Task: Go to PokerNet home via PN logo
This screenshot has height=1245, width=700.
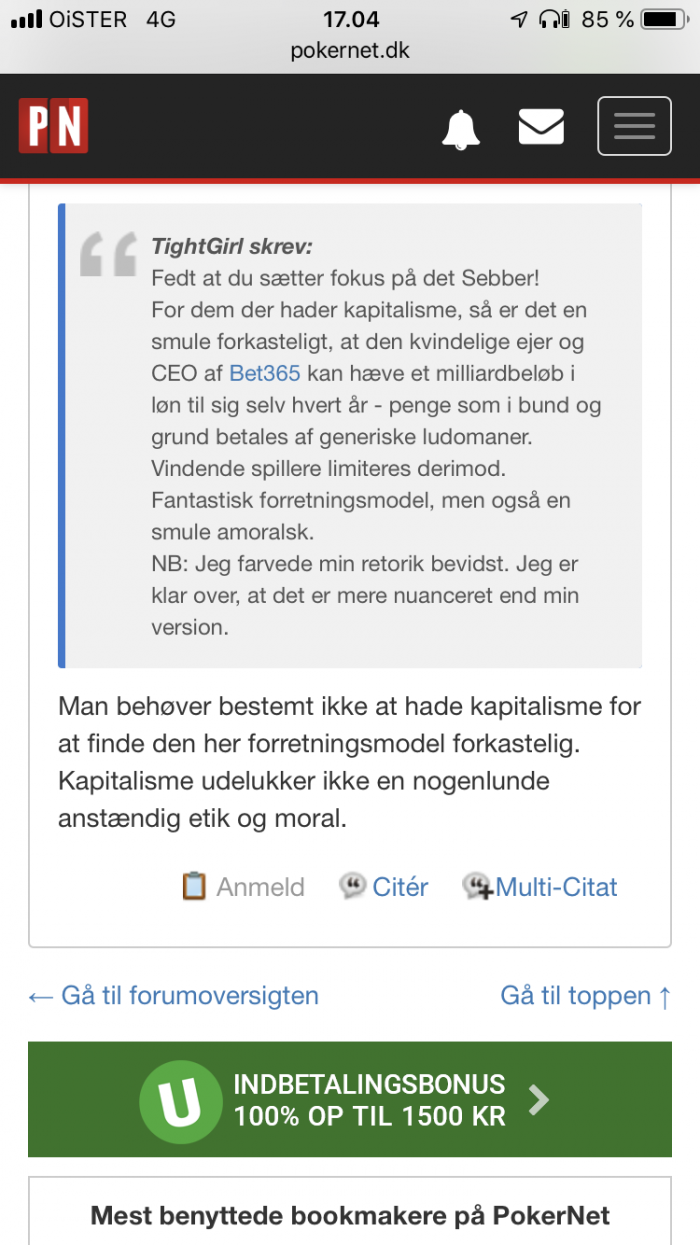Action: (x=54, y=126)
